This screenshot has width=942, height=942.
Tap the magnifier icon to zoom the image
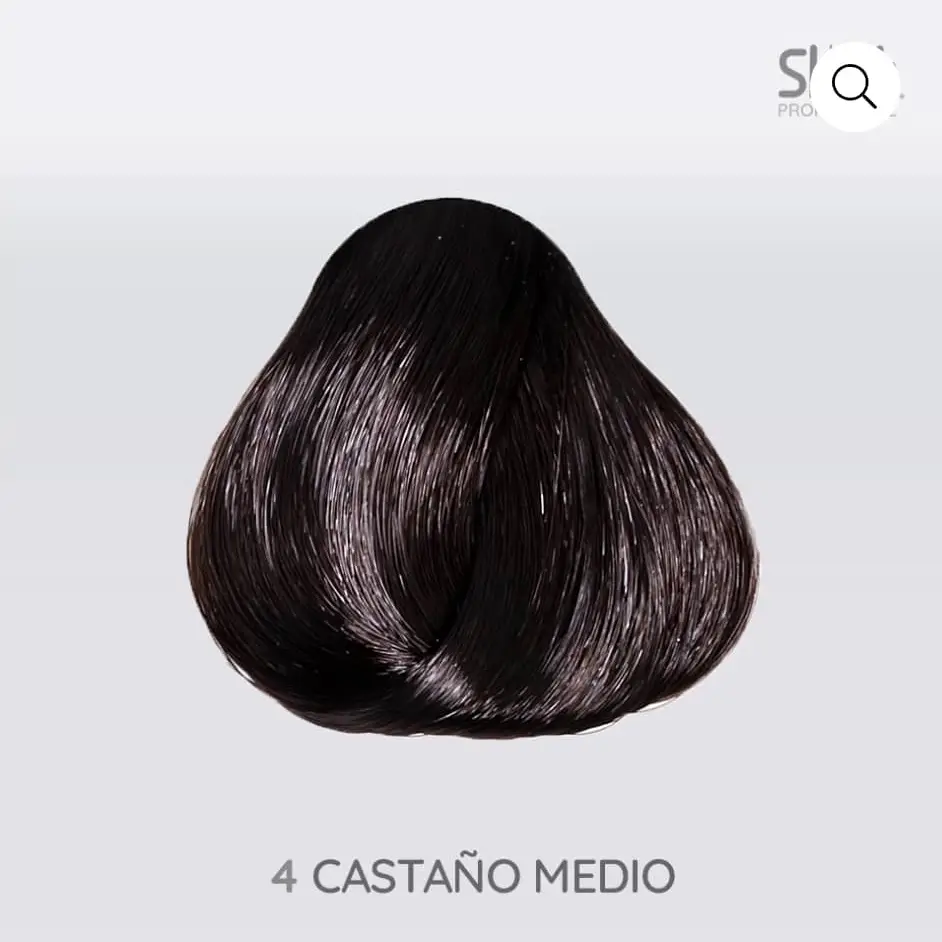(x=854, y=88)
